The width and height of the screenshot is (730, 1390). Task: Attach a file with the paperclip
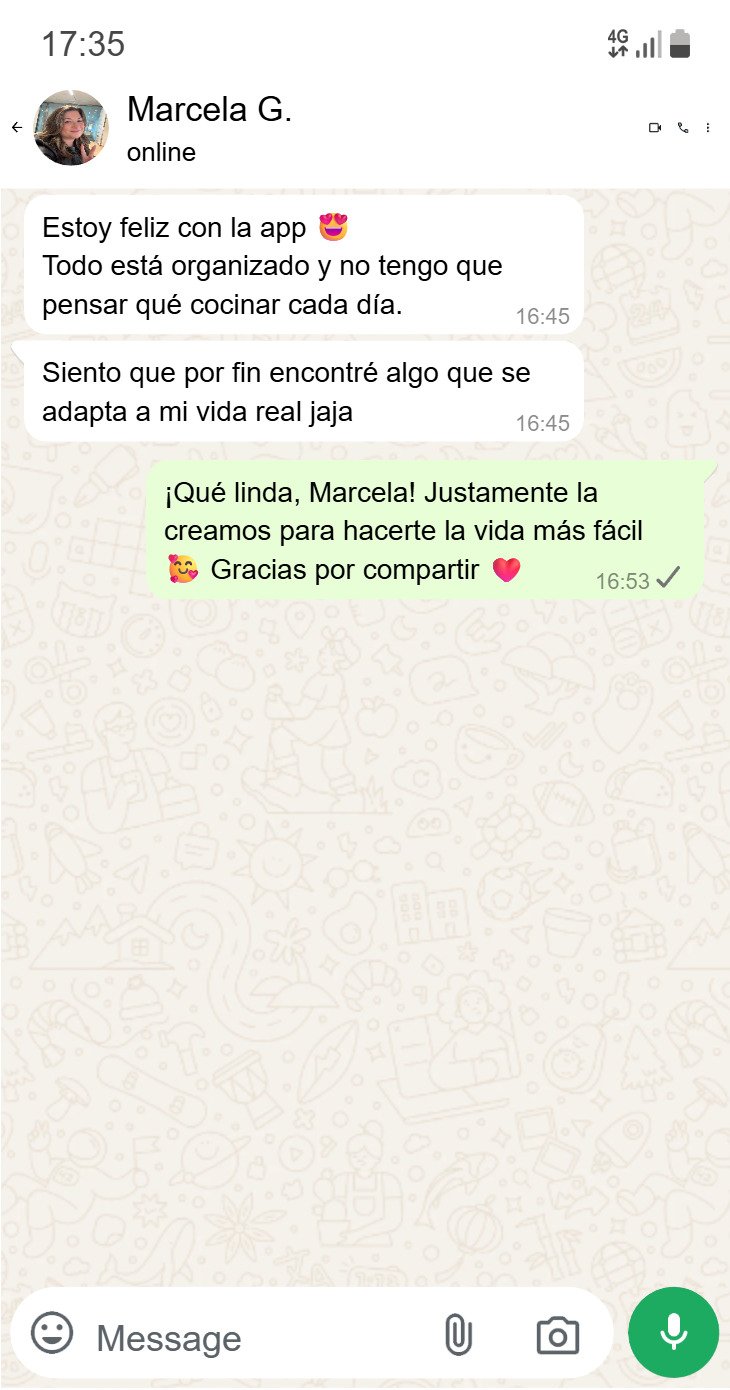[x=457, y=1335]
